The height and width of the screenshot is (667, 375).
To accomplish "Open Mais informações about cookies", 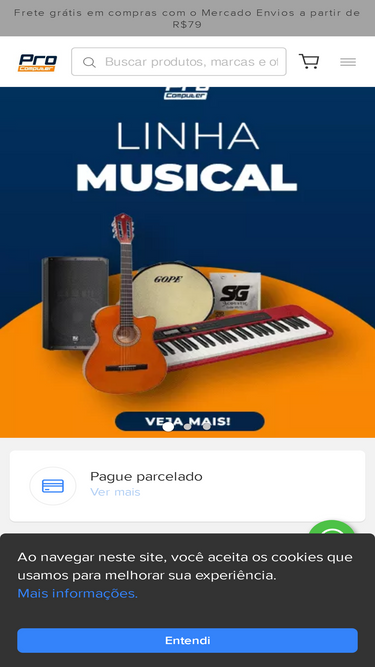I will pyautogui.click(x=77, y=593).
